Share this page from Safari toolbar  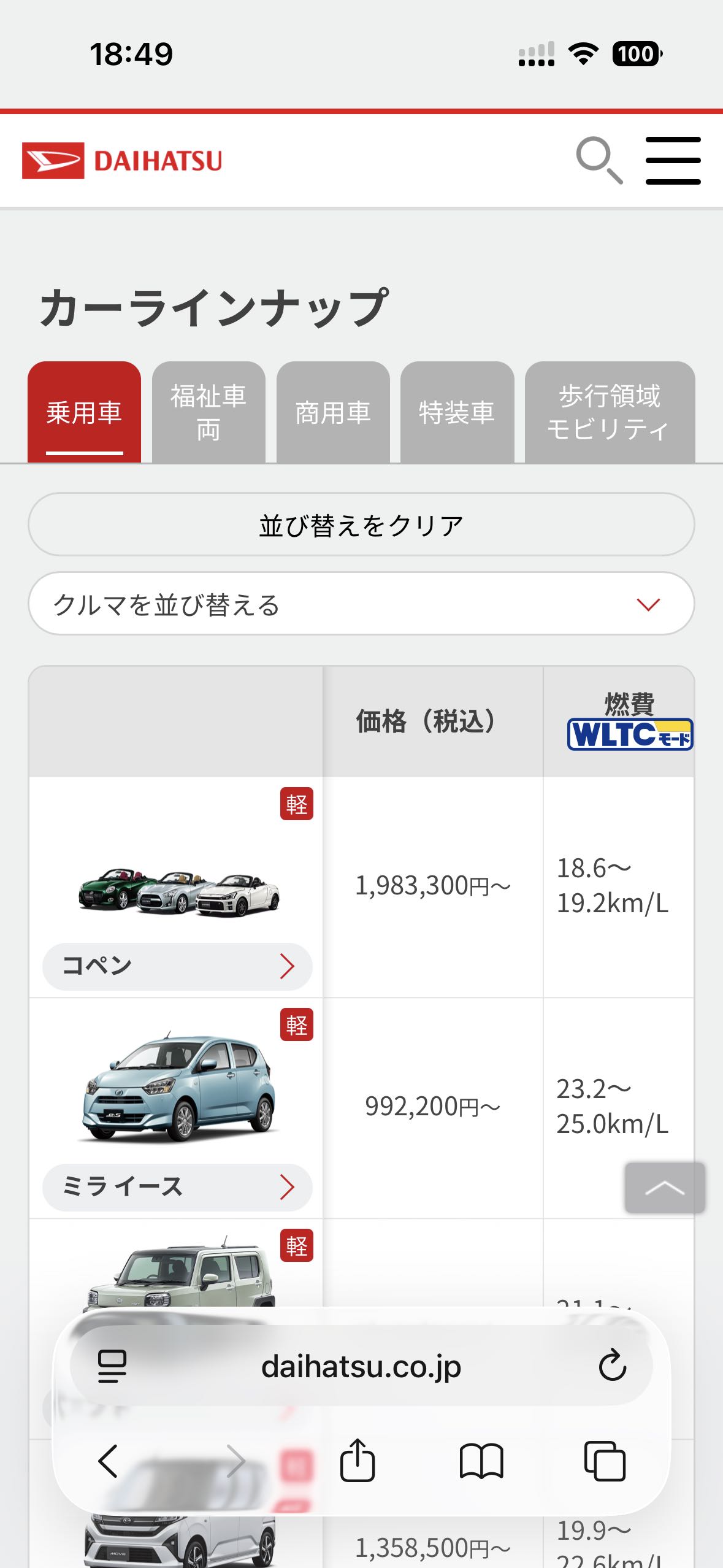click(358, 1461)
